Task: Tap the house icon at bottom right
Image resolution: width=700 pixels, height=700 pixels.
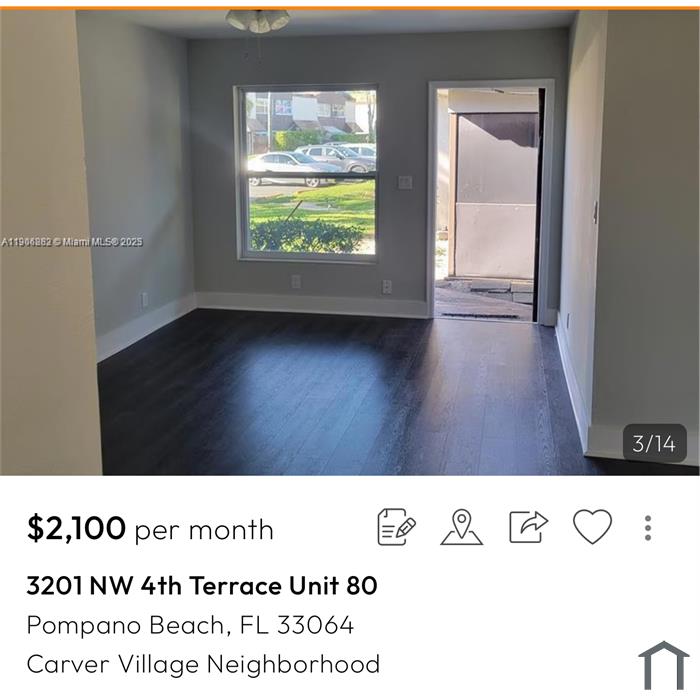Action: click(663, 666)
